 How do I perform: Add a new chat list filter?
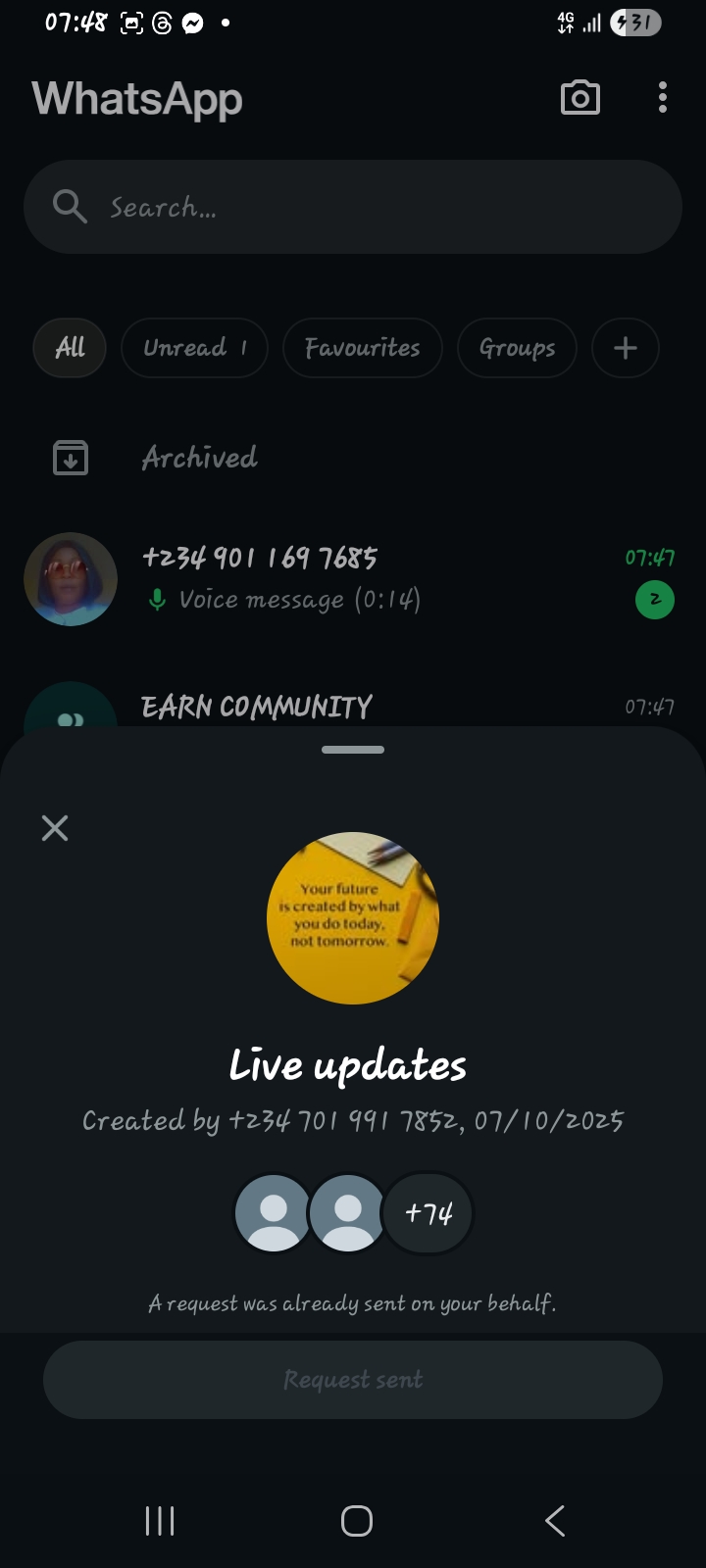[626, 348]
